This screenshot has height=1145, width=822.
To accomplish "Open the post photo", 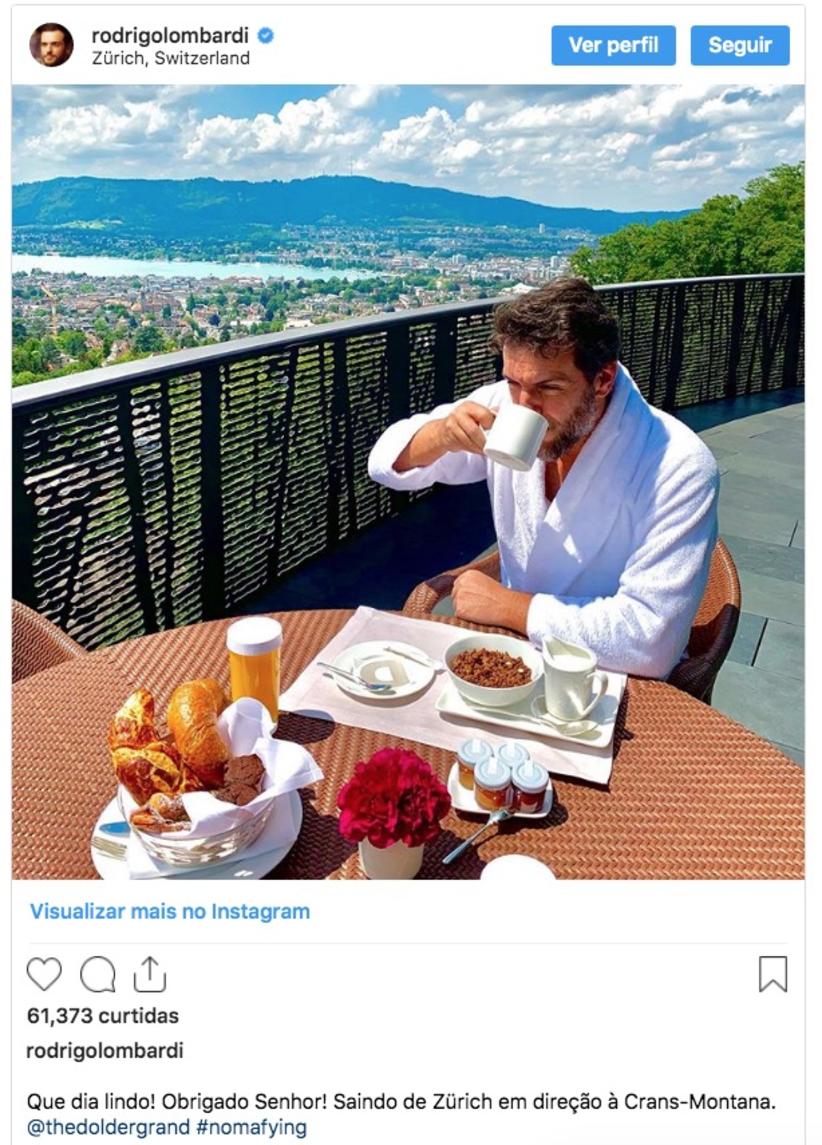I will 408,480.
